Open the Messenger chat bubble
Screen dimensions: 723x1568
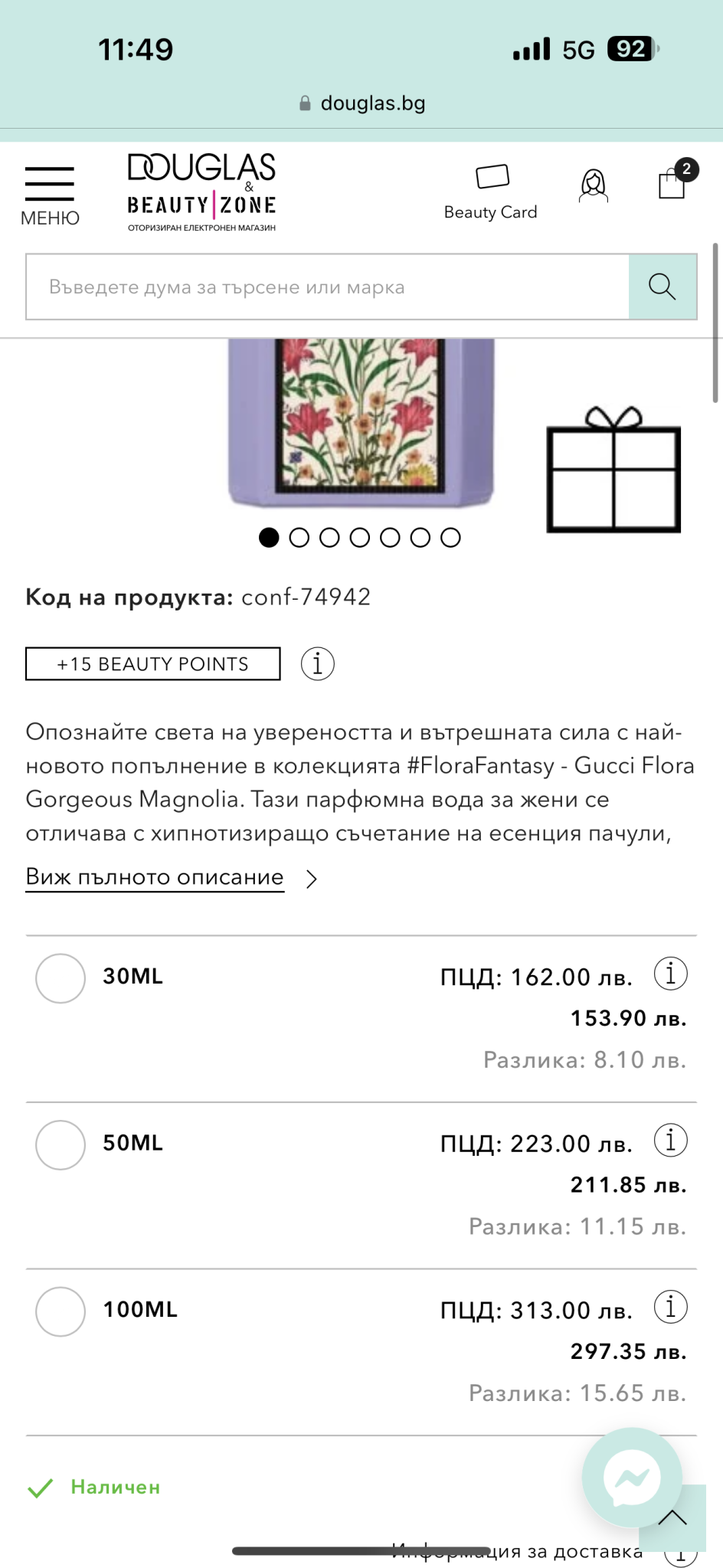pyautogui.click(x=632, y=1478)
